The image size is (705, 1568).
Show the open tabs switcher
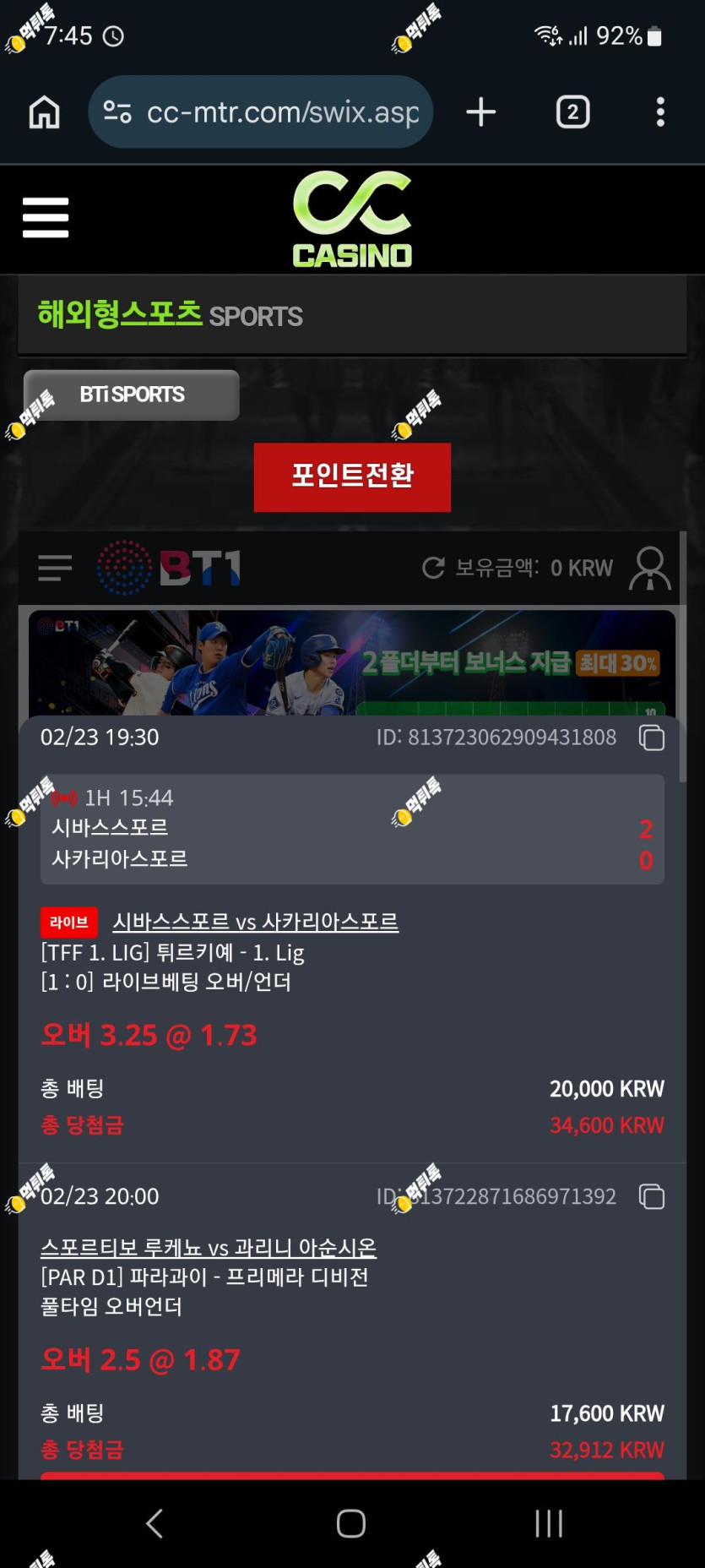572,112
